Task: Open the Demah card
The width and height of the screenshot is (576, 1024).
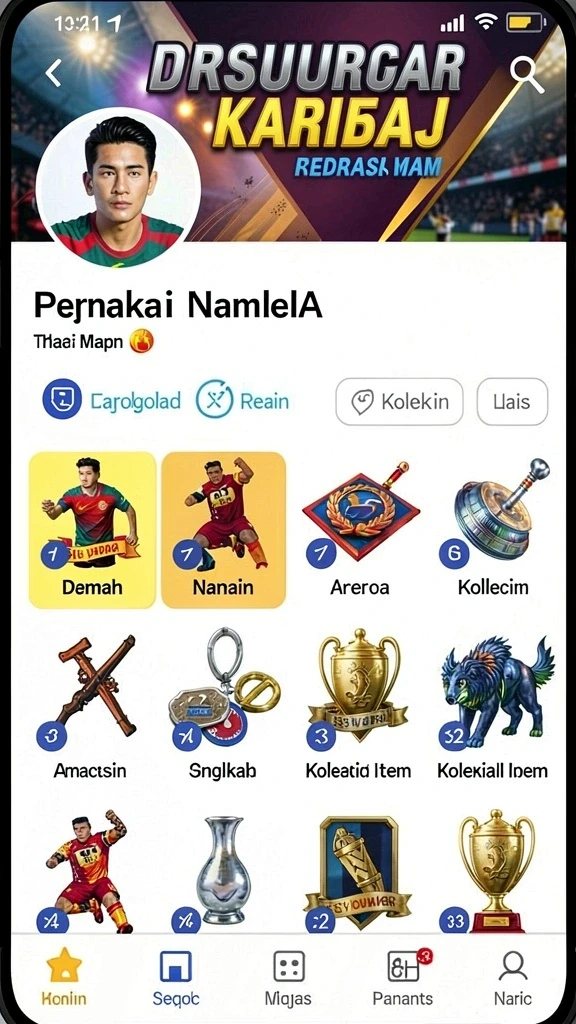Action: [92, 530]
